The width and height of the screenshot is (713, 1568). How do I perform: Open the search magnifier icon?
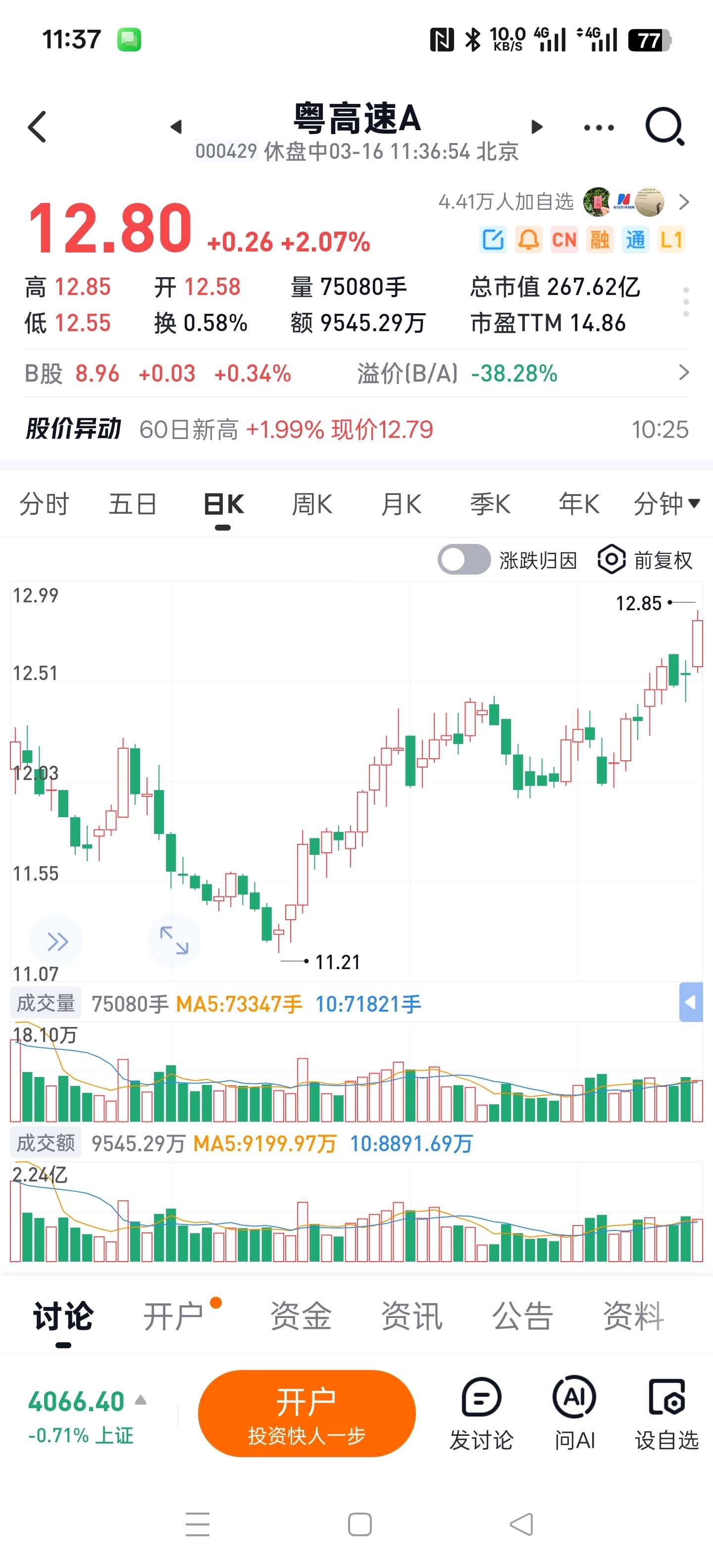(x=664, y=127)
